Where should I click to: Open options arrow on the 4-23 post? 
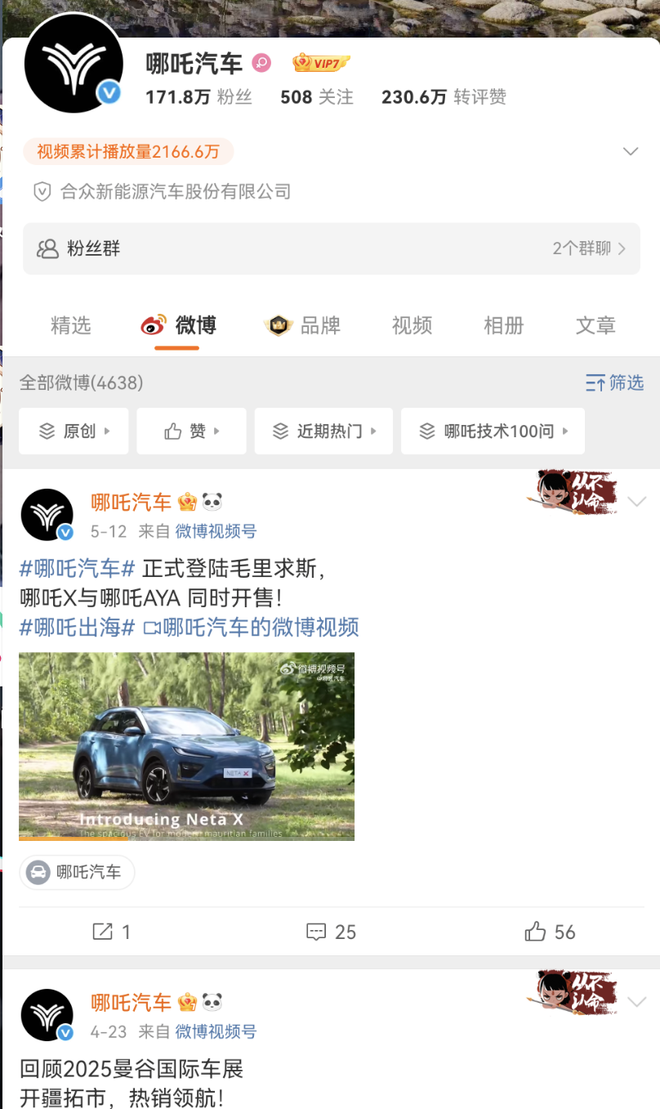pos(637,1001)
